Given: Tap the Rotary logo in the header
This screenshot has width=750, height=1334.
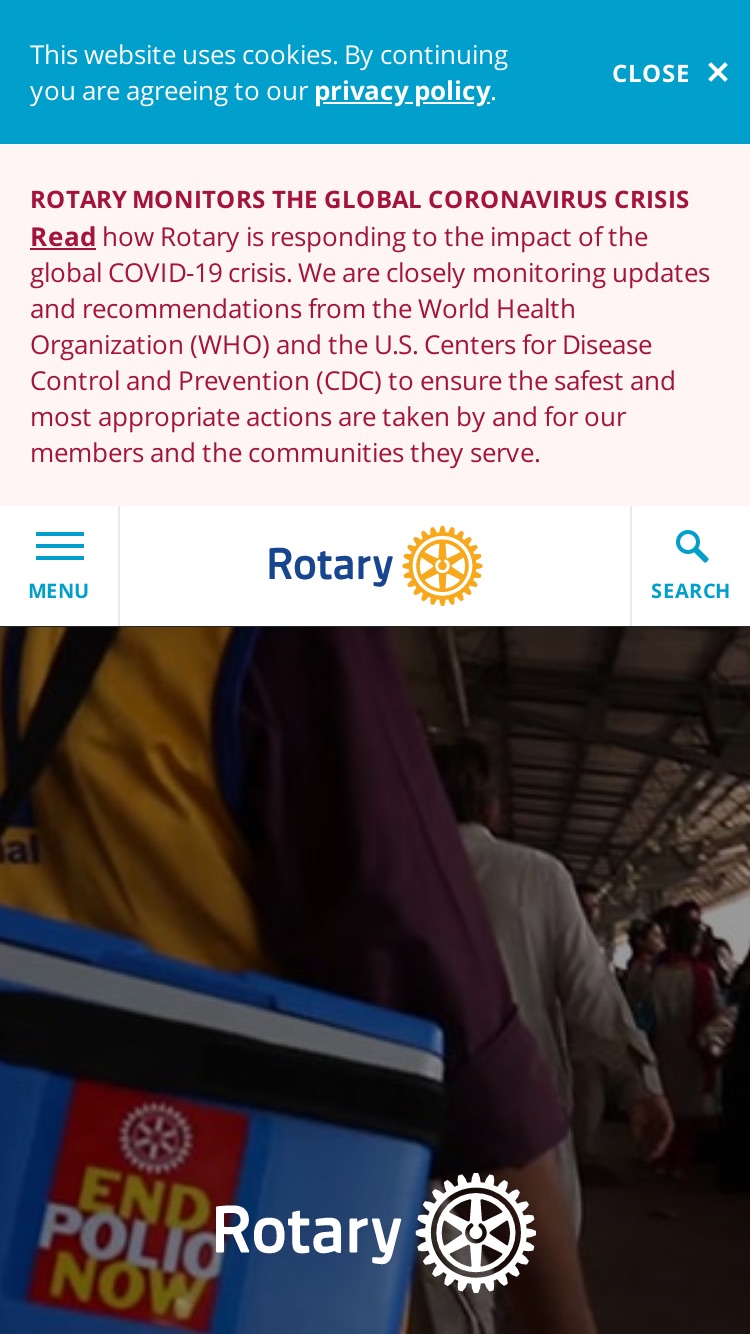Looking at the screenshot, I should 375,566.
